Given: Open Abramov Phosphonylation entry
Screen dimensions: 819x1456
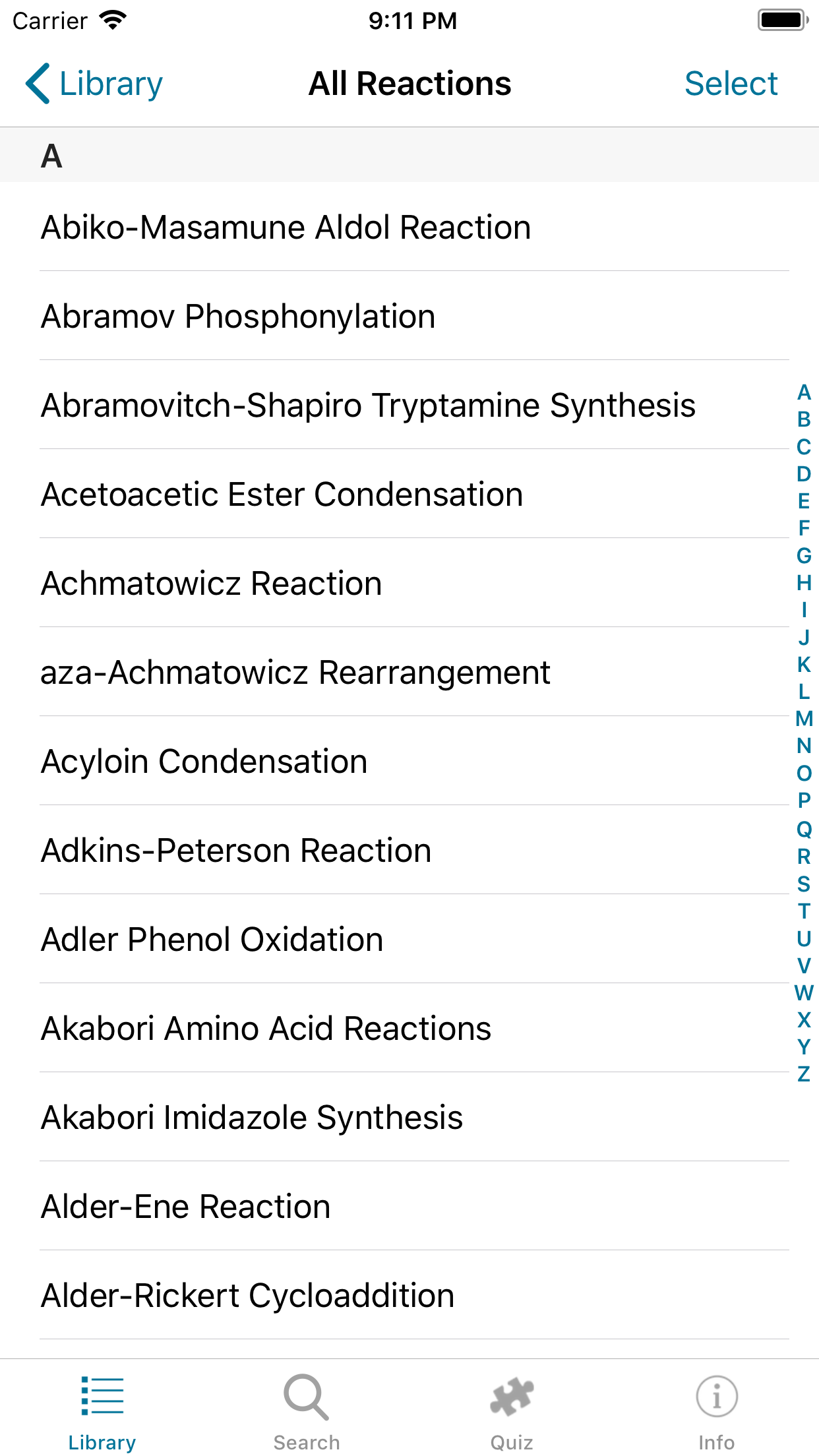Looking at the screenshot, I should [237, 316].
